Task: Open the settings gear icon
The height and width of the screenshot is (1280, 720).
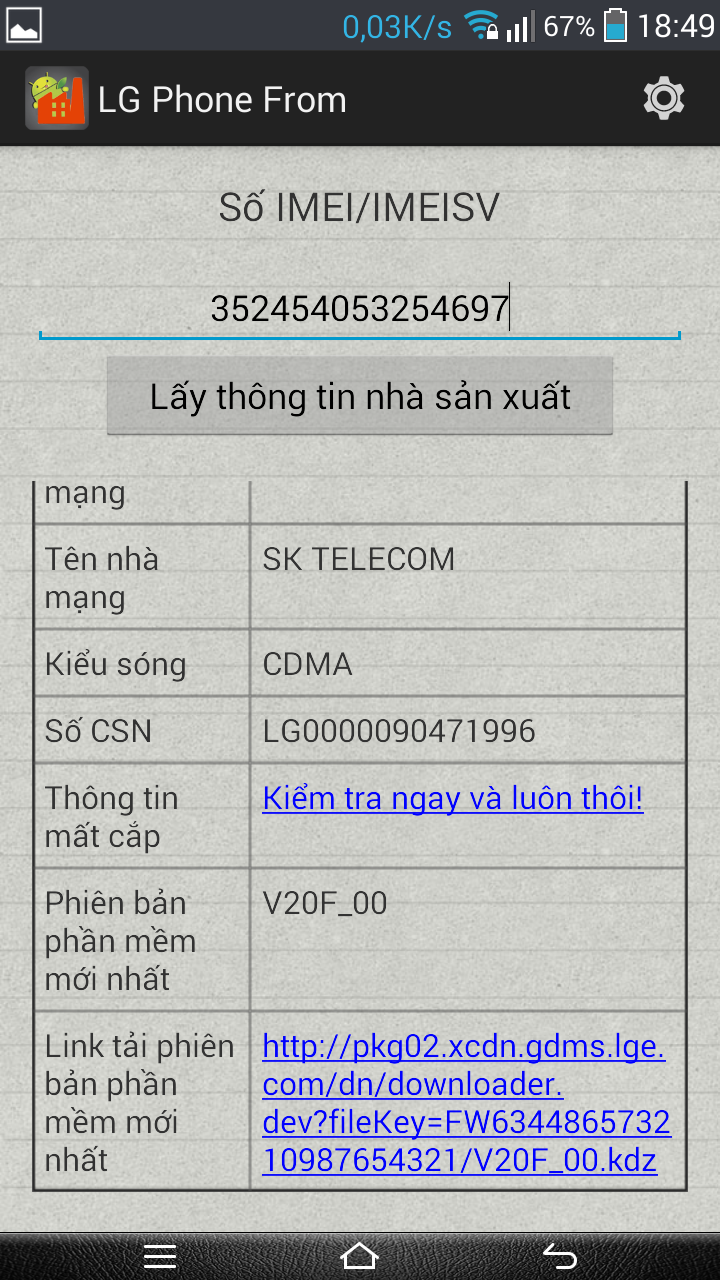Action: pyautogui.click(x=664, y=99)
